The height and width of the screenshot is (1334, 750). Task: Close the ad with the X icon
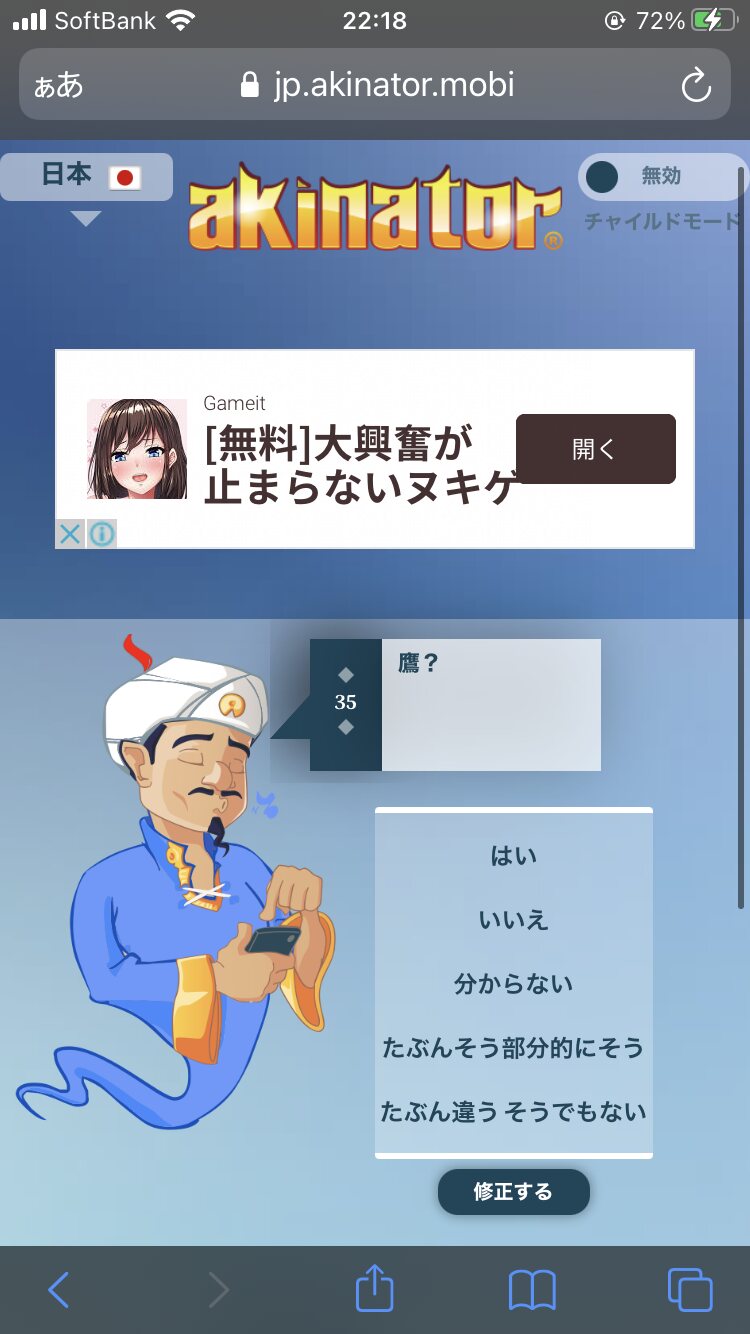tap(69, 534)
